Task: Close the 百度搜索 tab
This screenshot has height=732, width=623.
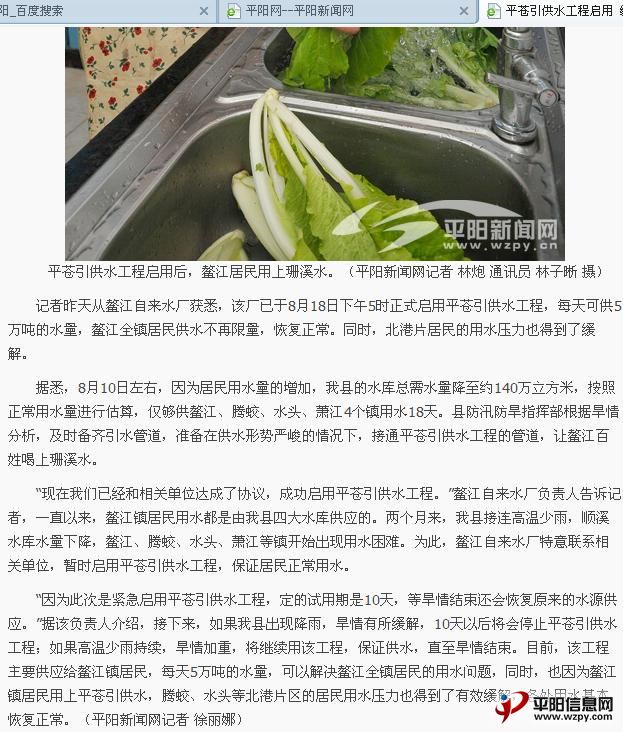Action: click(x=204, y=11)
